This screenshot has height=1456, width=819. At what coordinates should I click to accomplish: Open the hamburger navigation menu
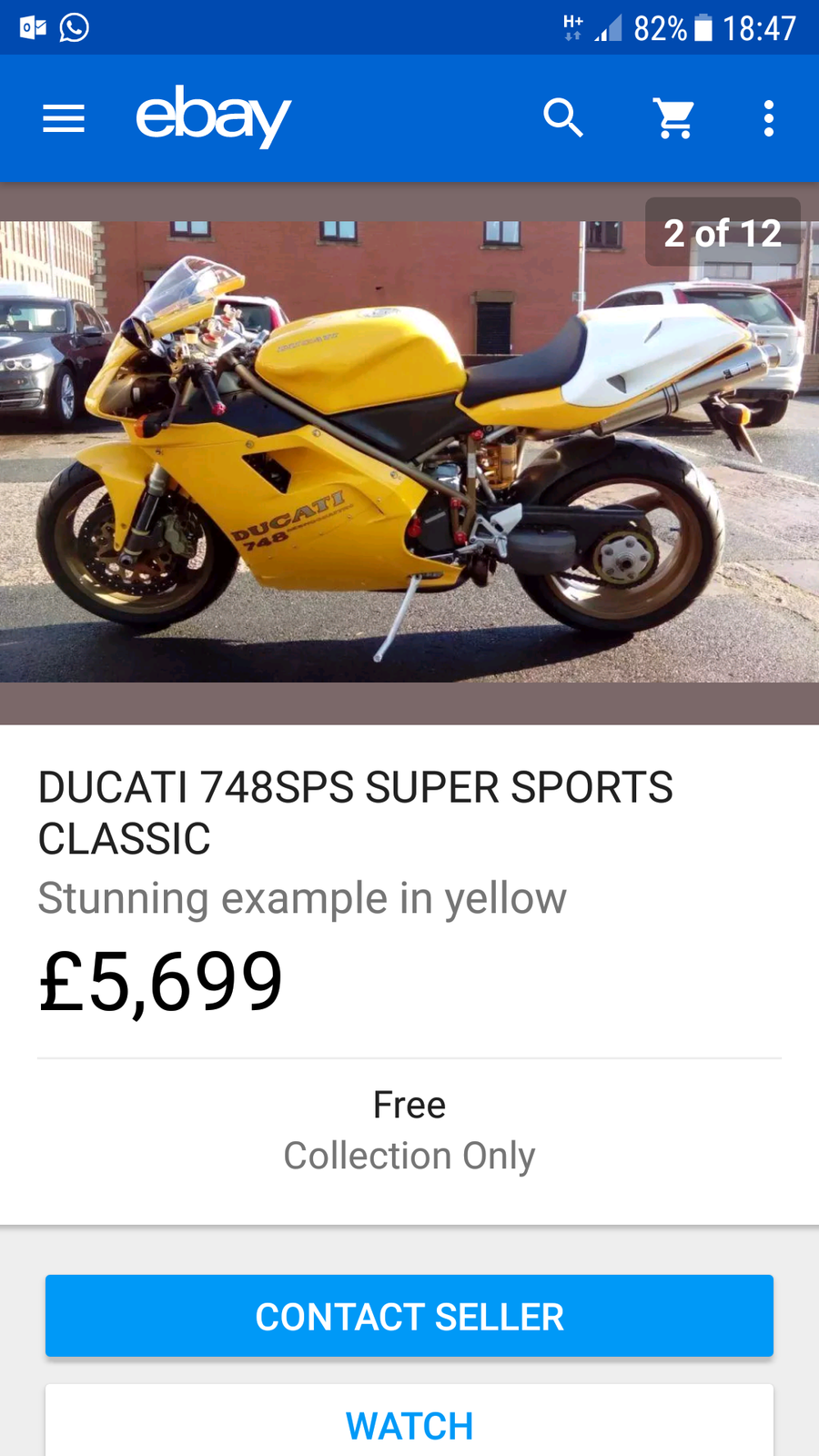pos(64,118)
